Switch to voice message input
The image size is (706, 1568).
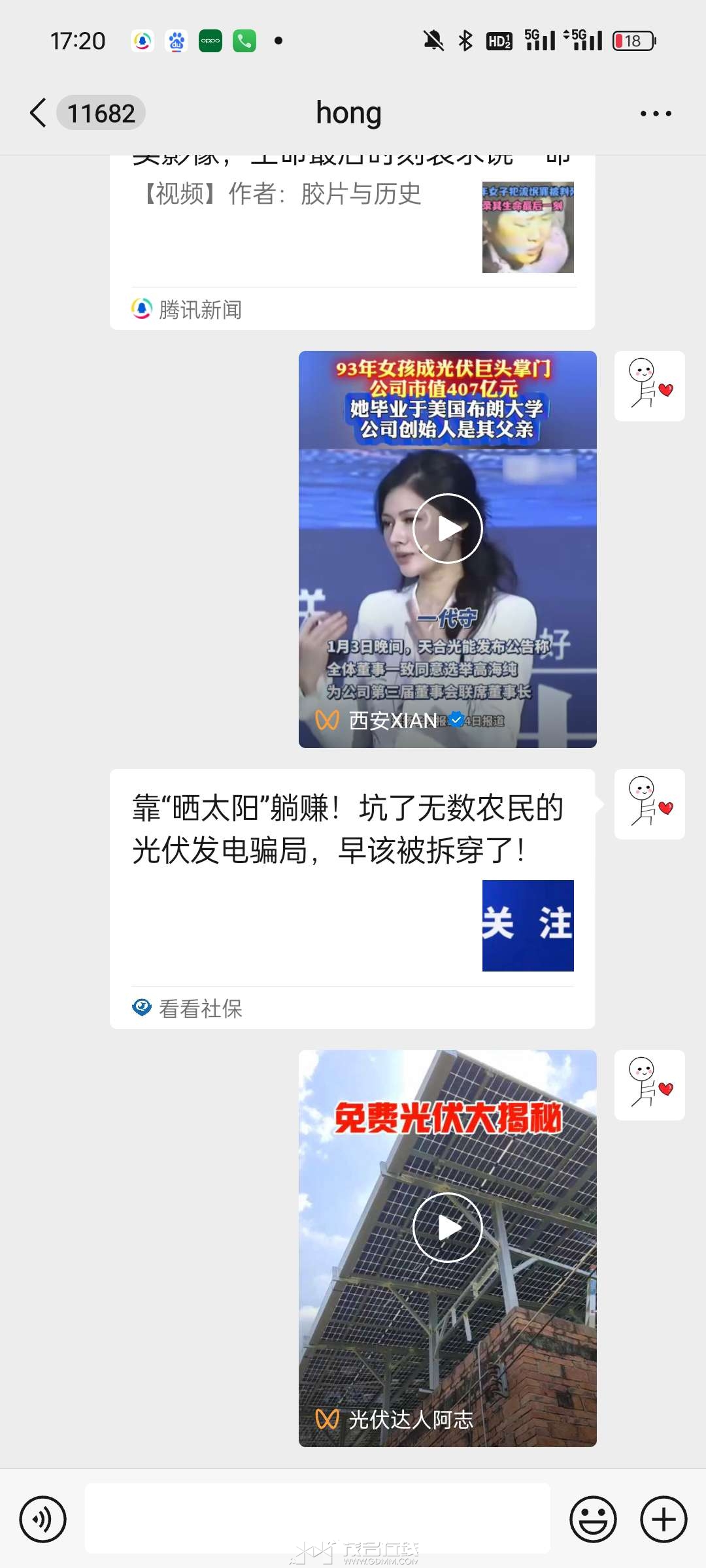(43, 1519)
